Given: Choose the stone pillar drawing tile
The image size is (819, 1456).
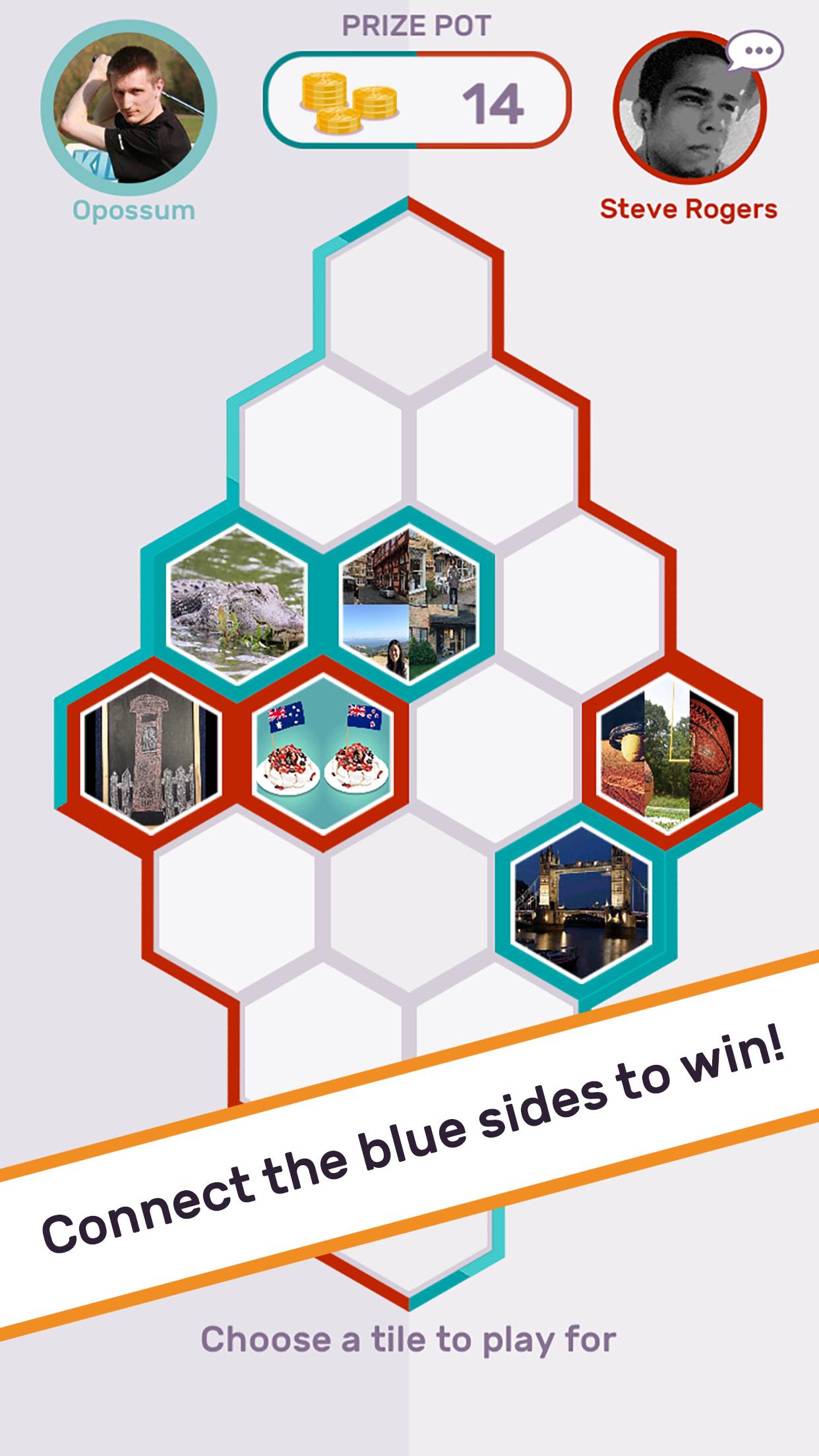Looking at the screenshot, I should [150, 754].
